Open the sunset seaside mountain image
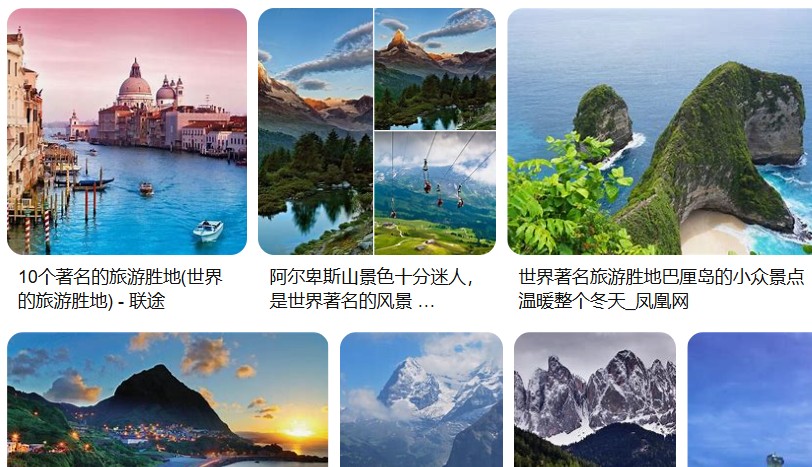The width and height of the screenshot is (812, 467). coord(167,400)
